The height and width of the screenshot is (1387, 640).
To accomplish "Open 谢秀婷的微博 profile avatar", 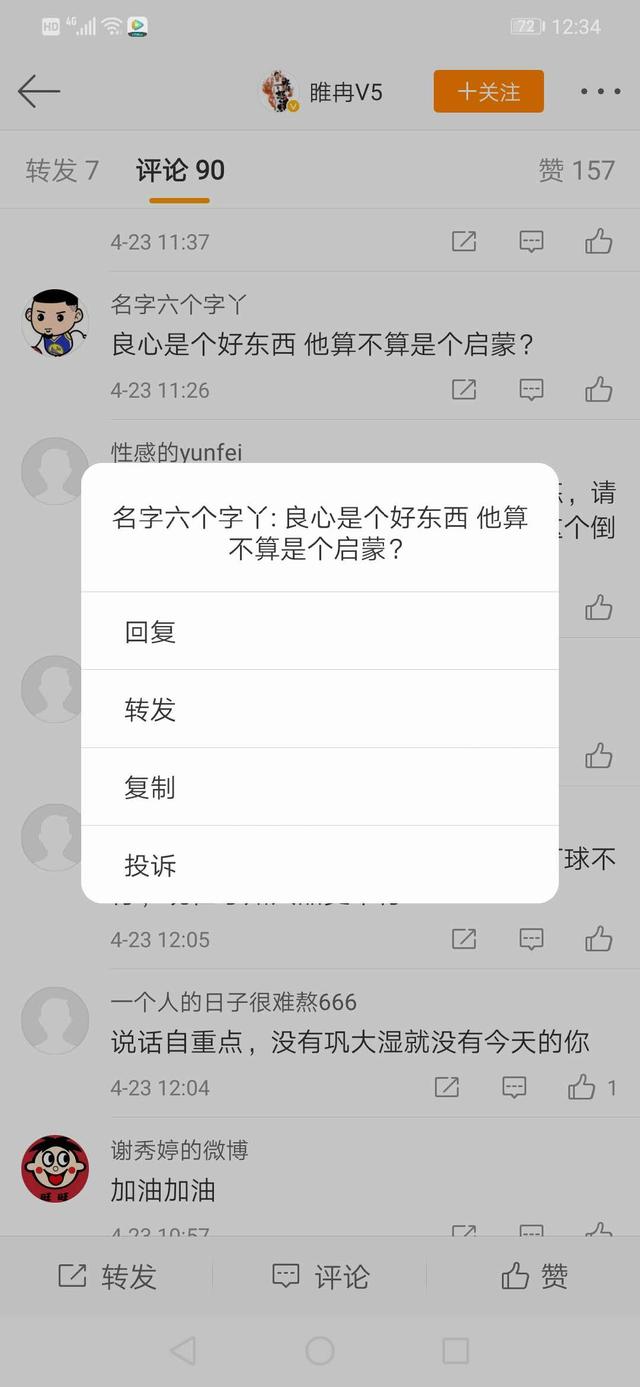I will click(55, 1168).
